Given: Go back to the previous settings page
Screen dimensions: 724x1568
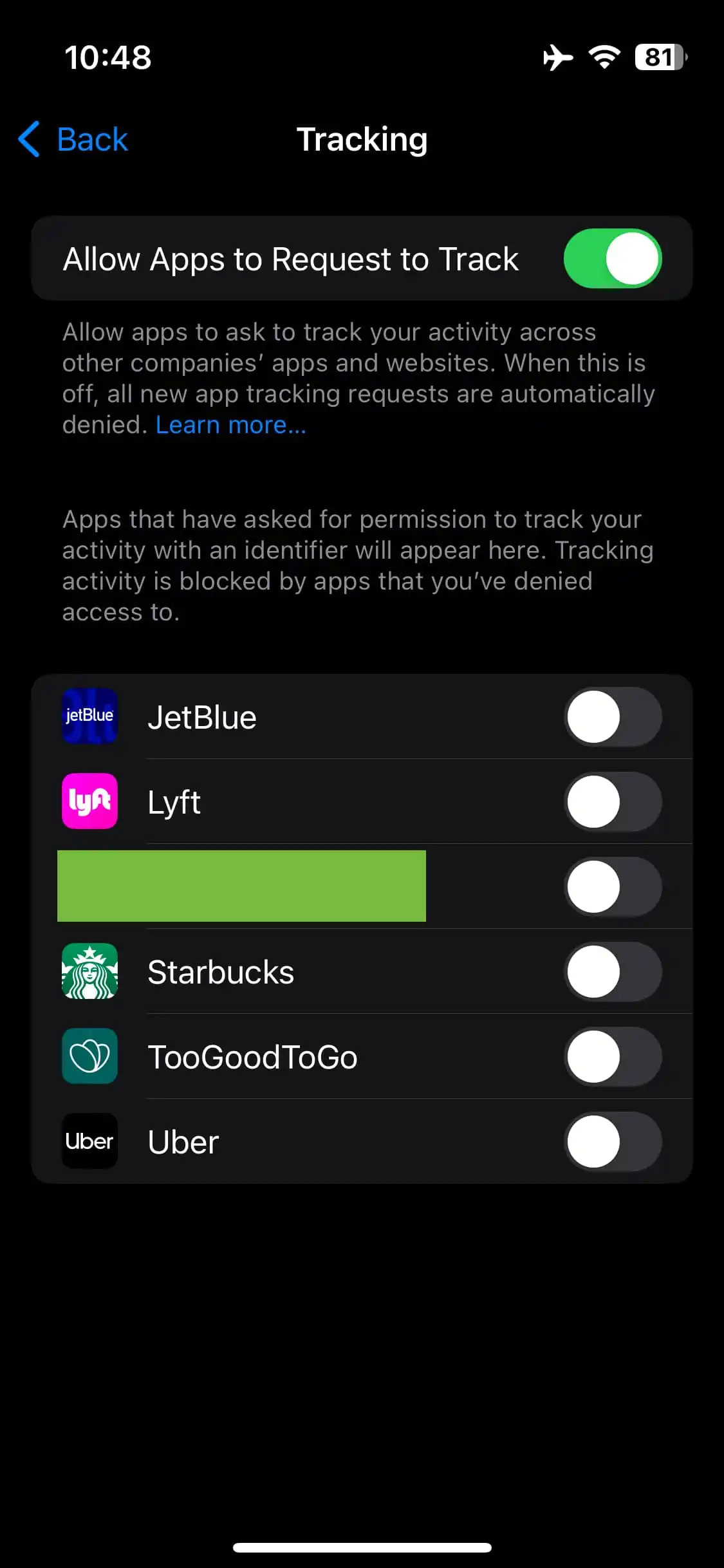Looking at the screenshot, I should pos(73,139).
